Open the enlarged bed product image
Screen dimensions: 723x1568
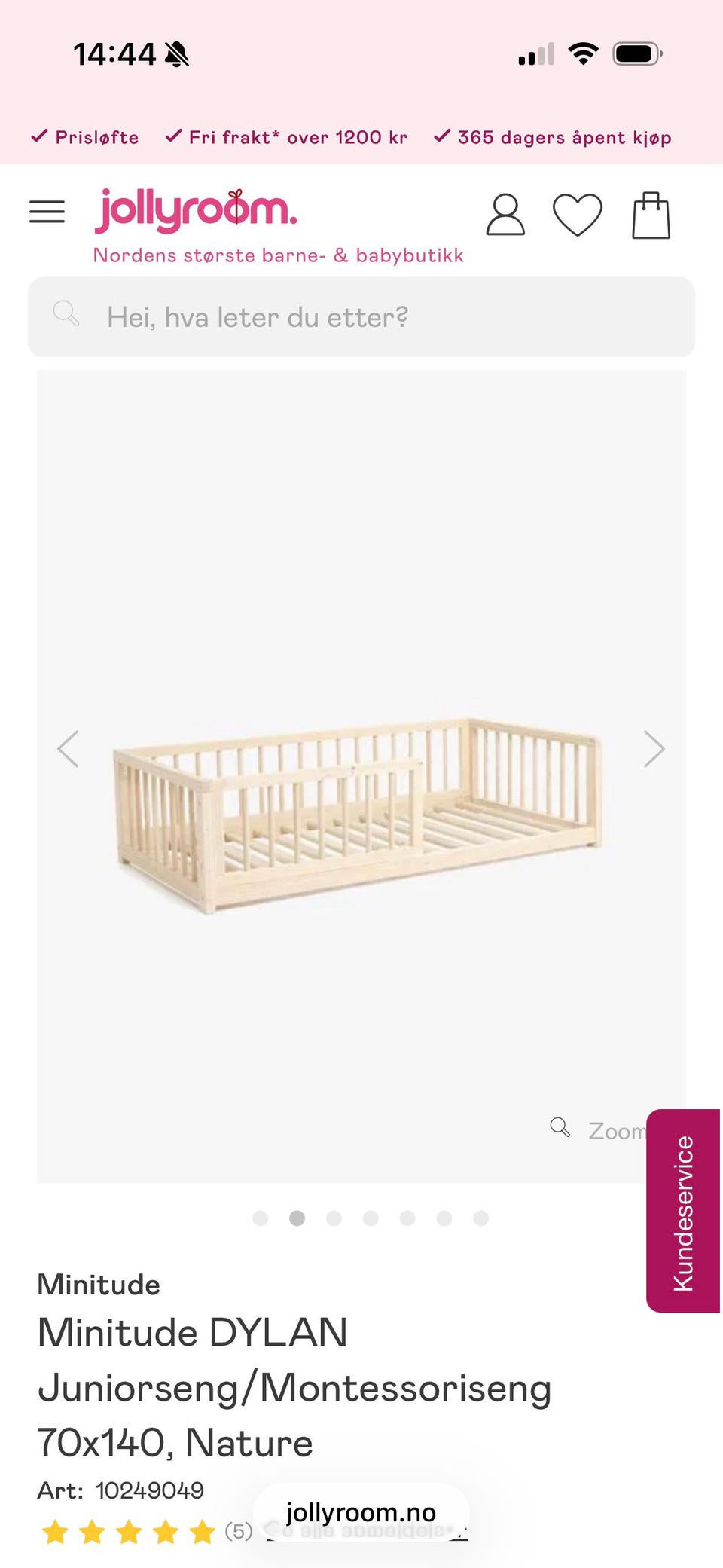[x=358, y=814]
